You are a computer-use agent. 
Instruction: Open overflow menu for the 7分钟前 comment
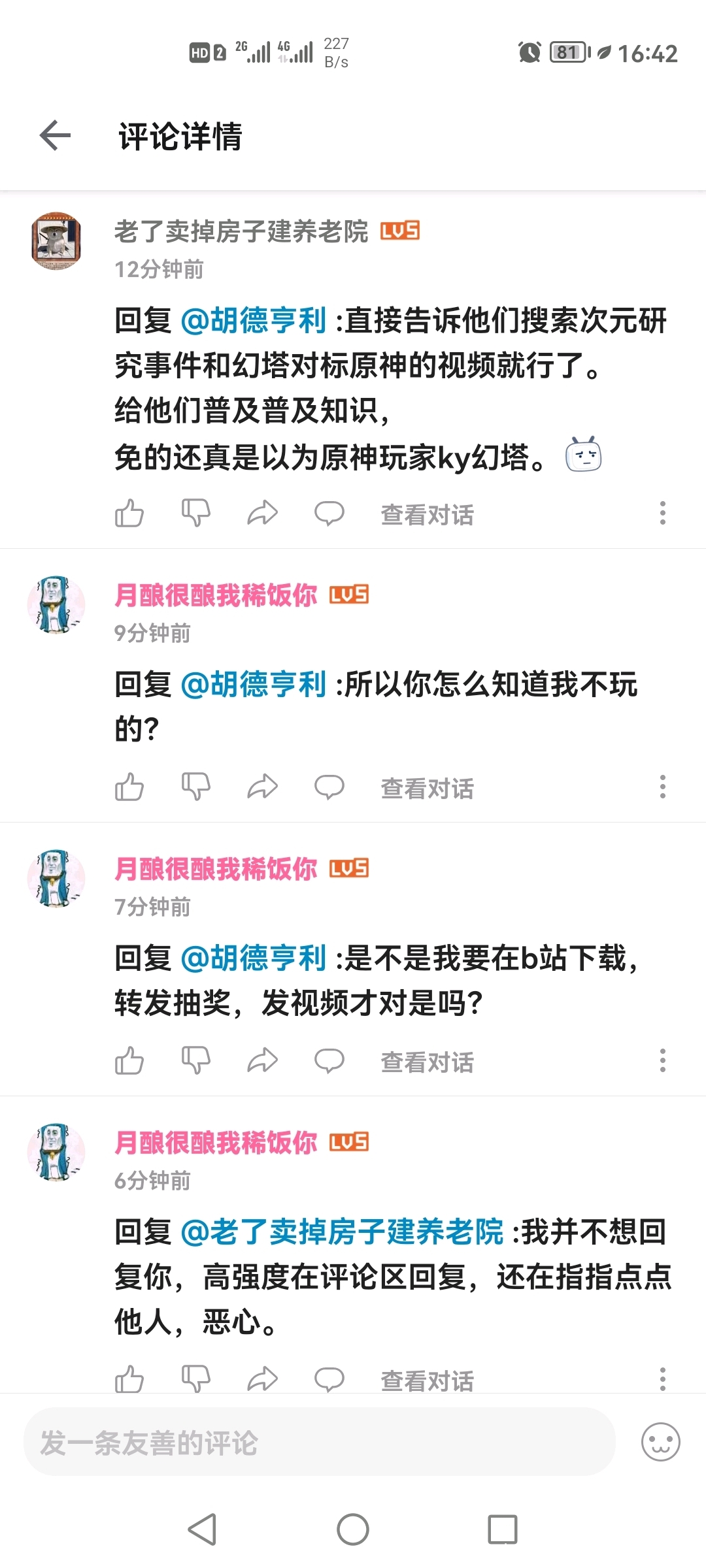pyautogui.click(x=662, y=1061)
